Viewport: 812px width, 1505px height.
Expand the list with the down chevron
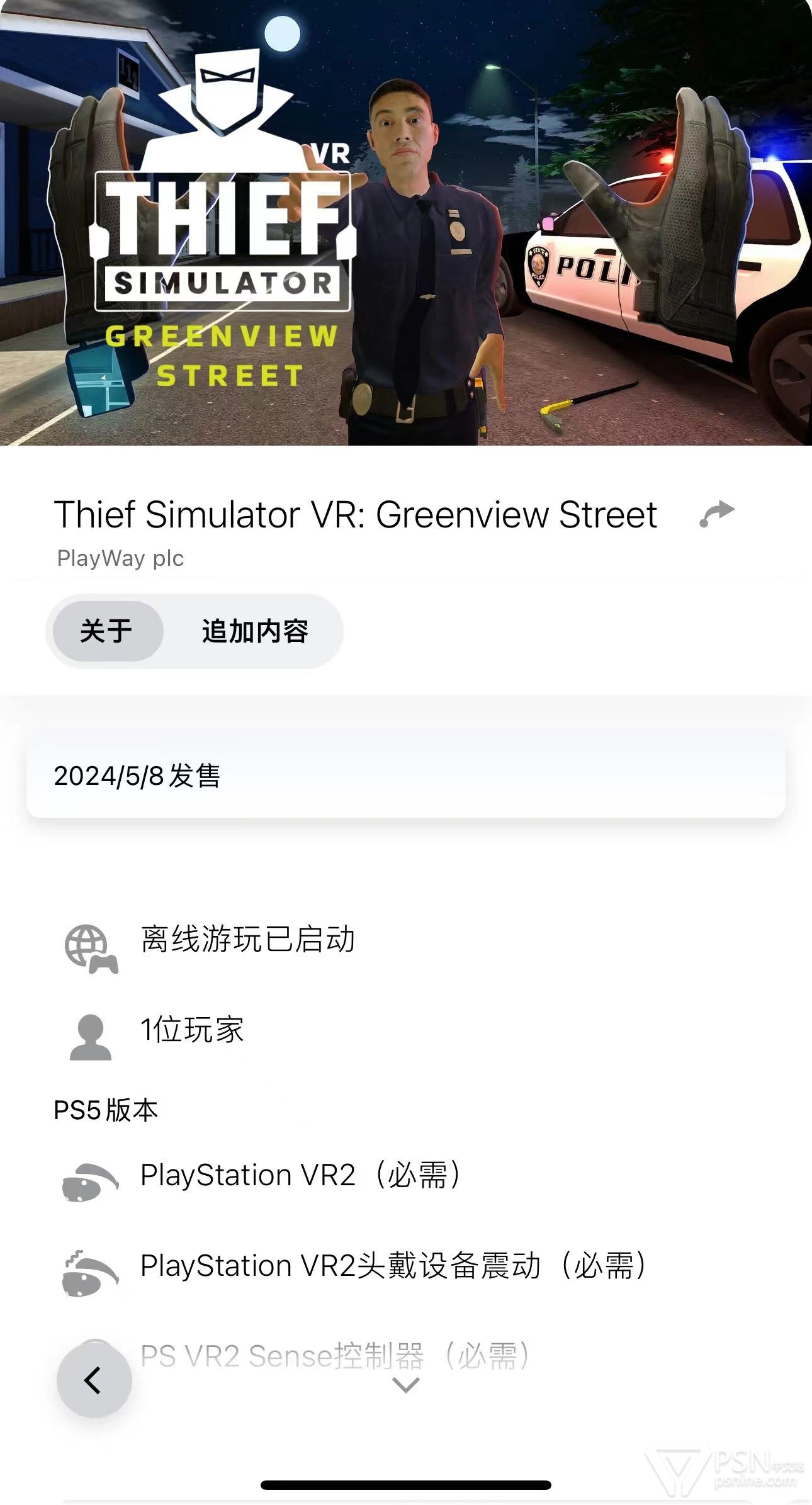pyautogui.click(x=405, y=1385)
